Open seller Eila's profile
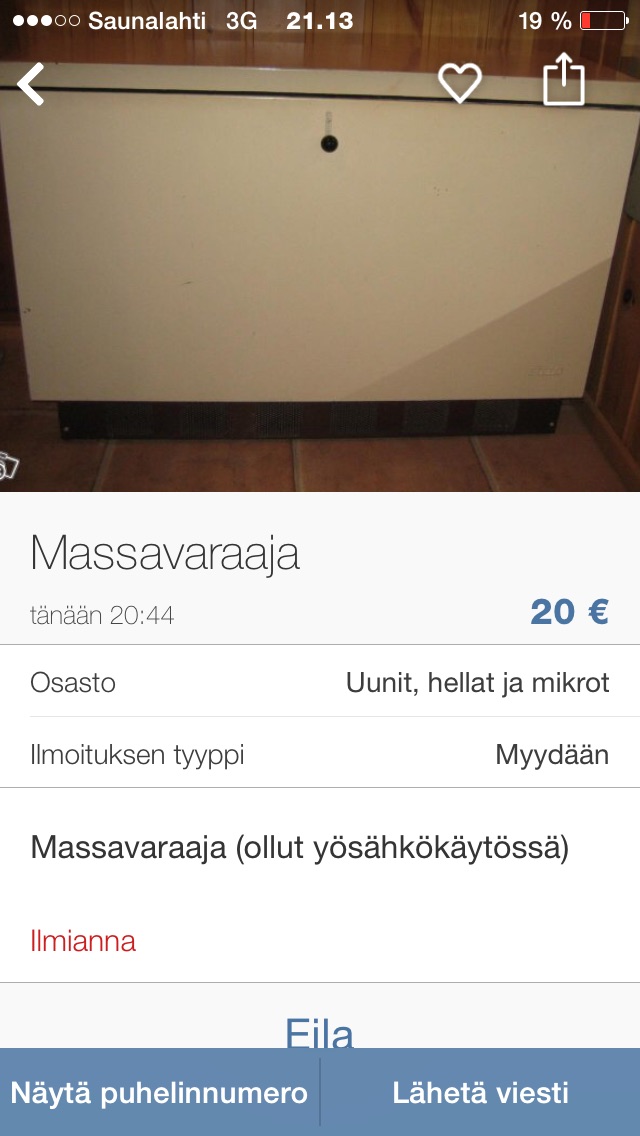640x1136 pixels. (320, 1030)
